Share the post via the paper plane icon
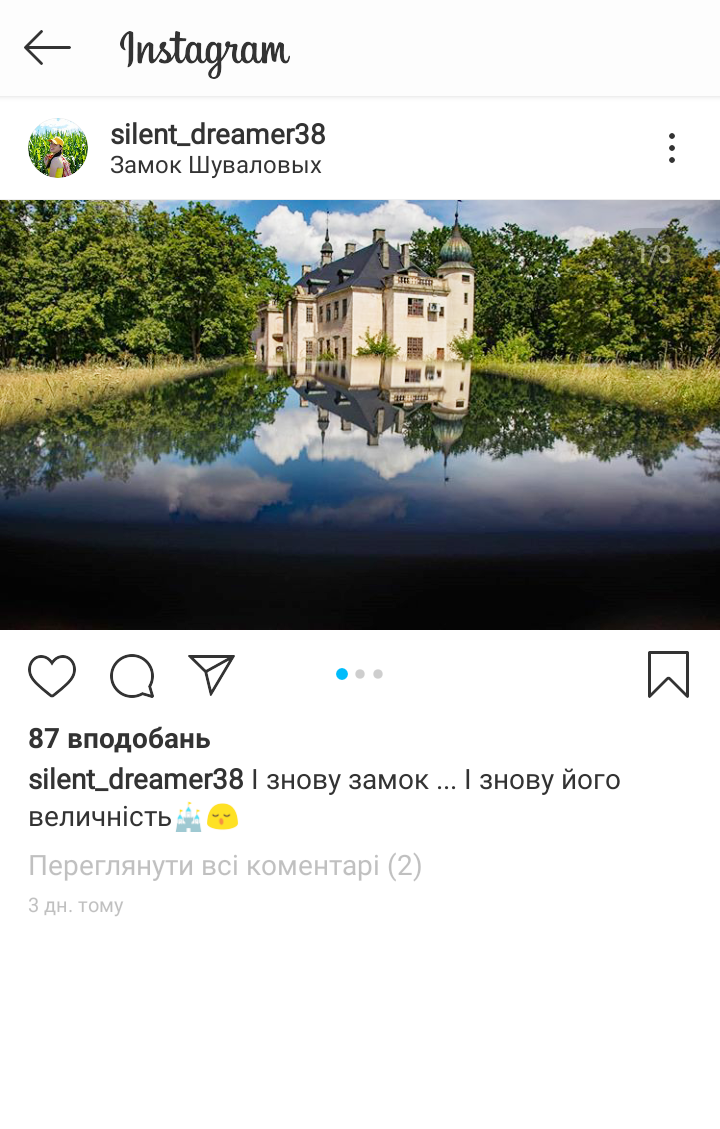 (x=211, y=675)
